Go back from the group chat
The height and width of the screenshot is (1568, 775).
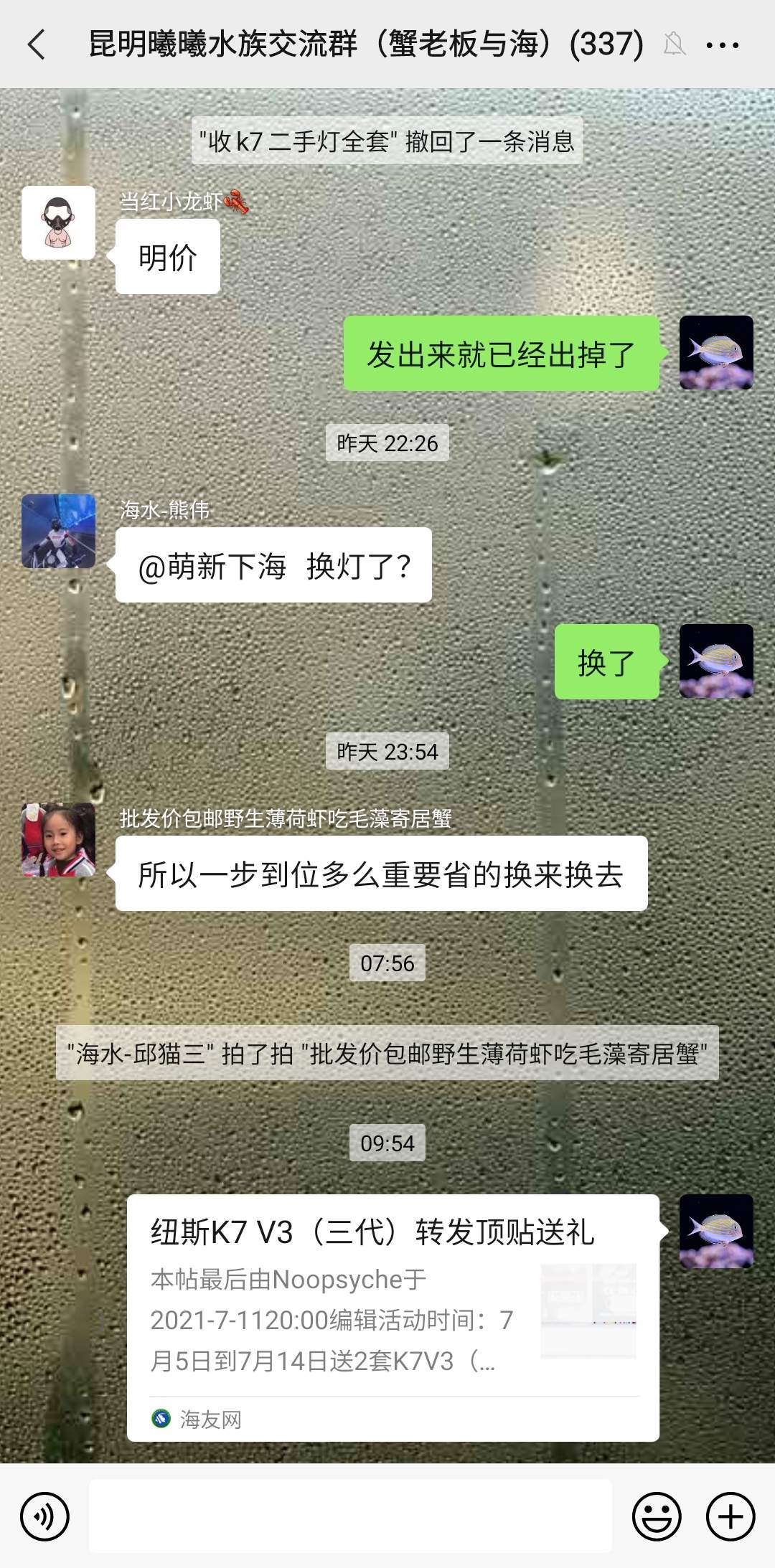37,44
